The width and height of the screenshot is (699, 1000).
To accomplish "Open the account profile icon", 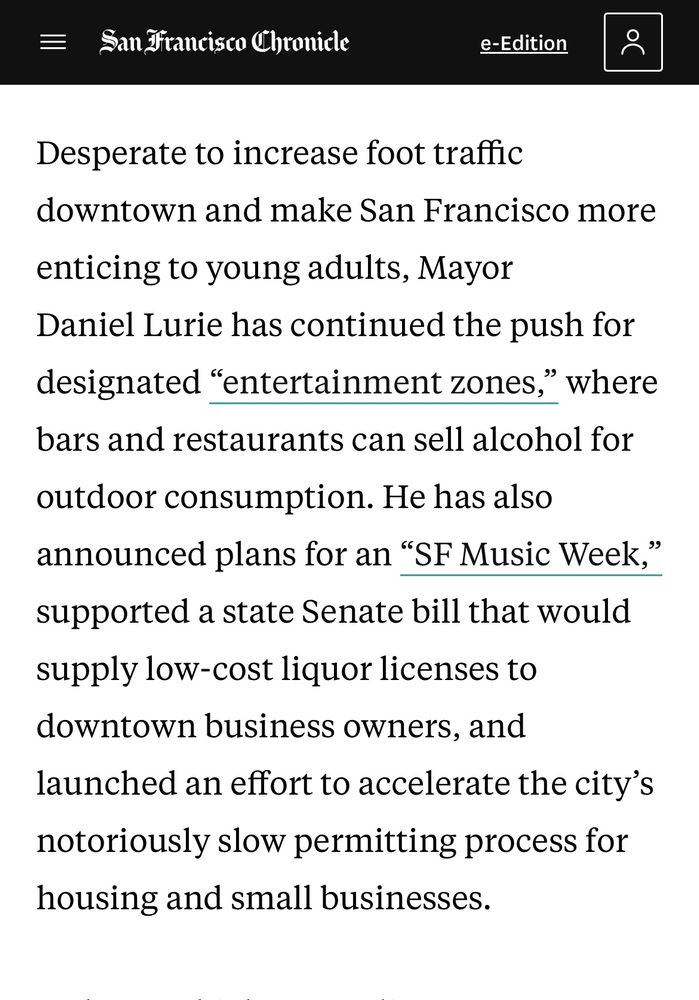I will 633,42.
